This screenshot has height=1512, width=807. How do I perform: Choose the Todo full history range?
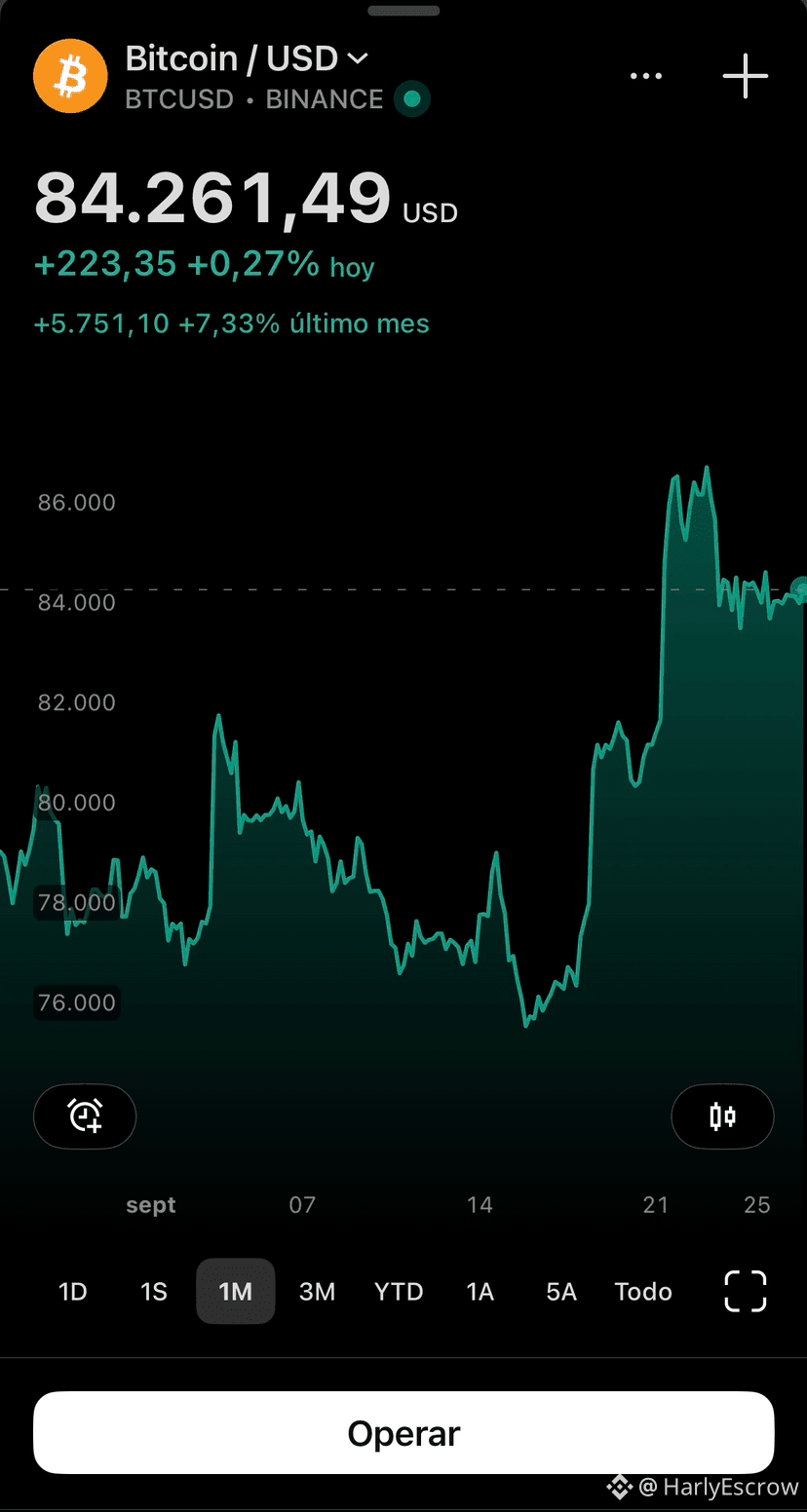tap(643, 1292)
